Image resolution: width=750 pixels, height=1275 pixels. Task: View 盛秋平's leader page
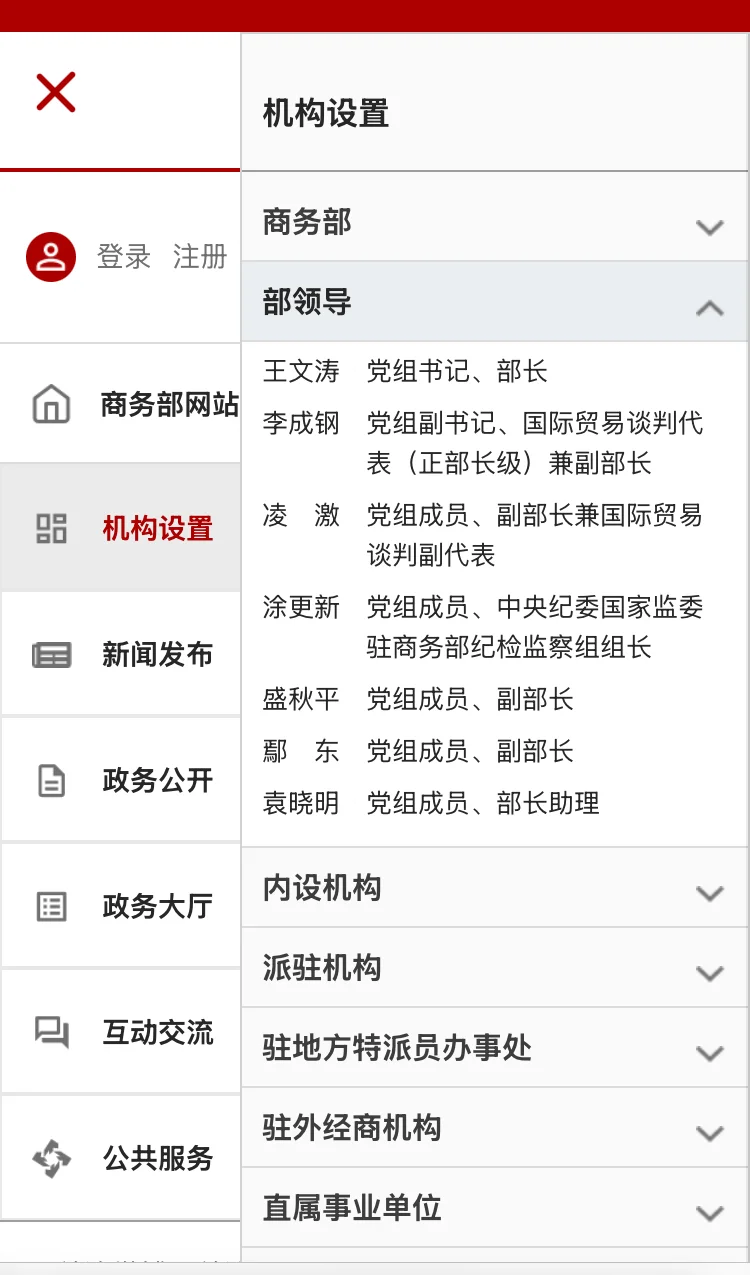[301, 700]
